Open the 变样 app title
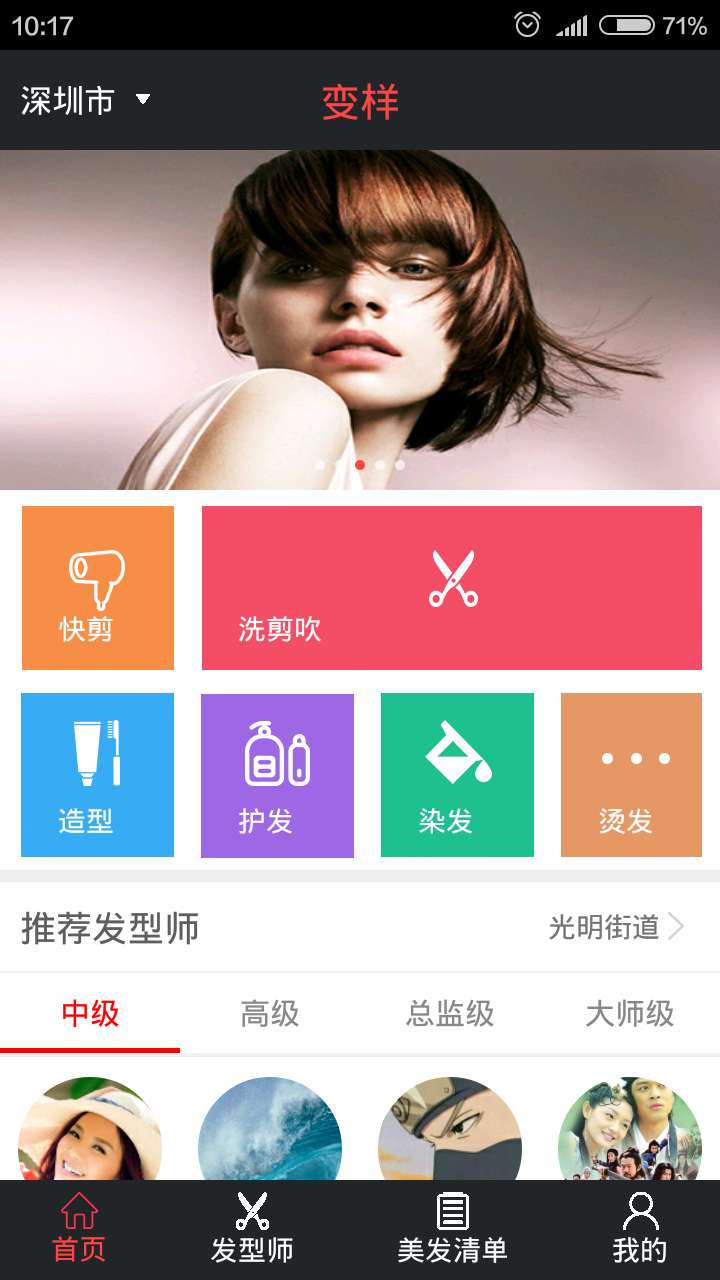Screen dimensions: 720x1280 (x=359, y=100)
